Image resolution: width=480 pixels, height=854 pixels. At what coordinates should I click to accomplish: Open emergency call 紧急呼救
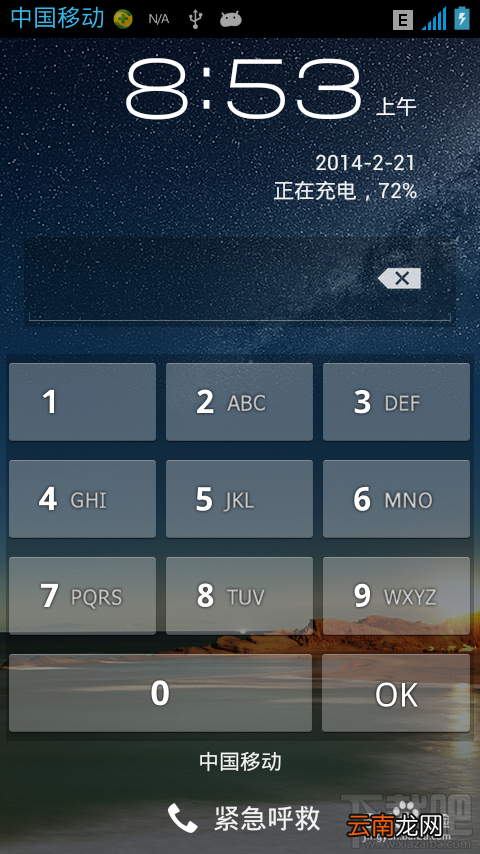244,818
